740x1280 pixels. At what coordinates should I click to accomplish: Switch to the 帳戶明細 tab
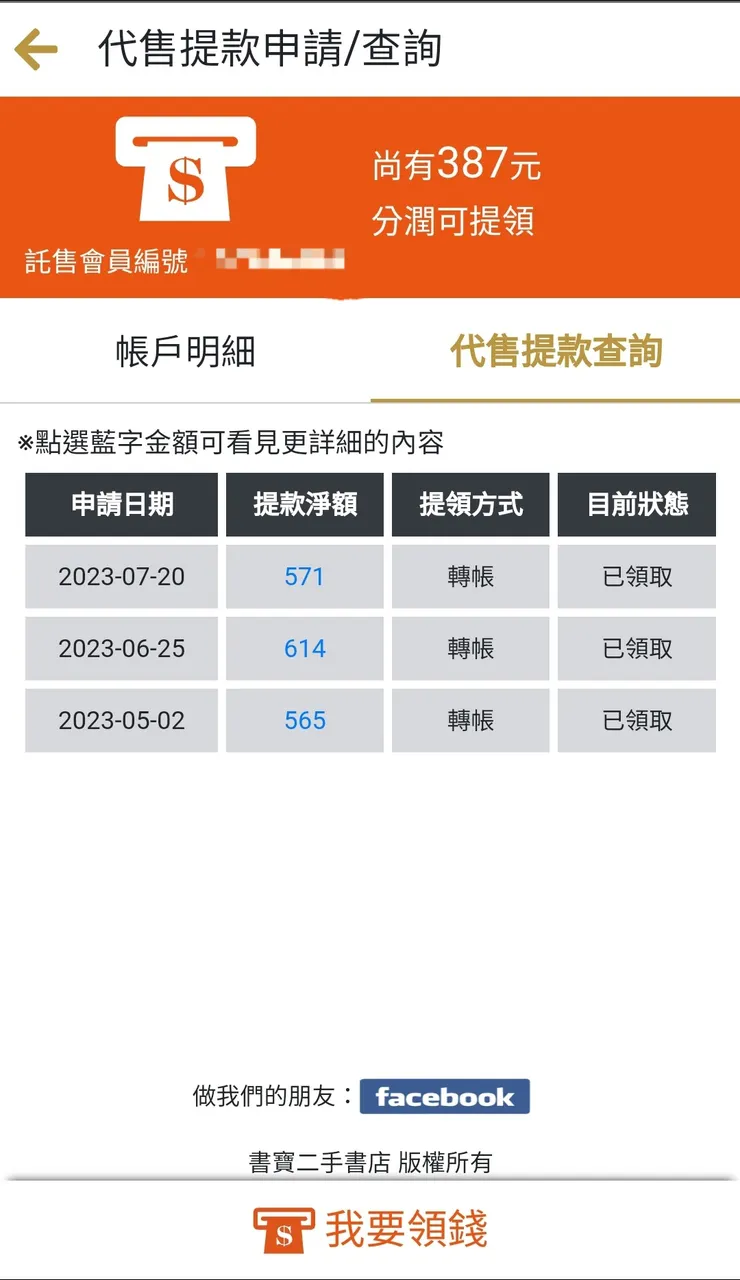tap(185, 350)
